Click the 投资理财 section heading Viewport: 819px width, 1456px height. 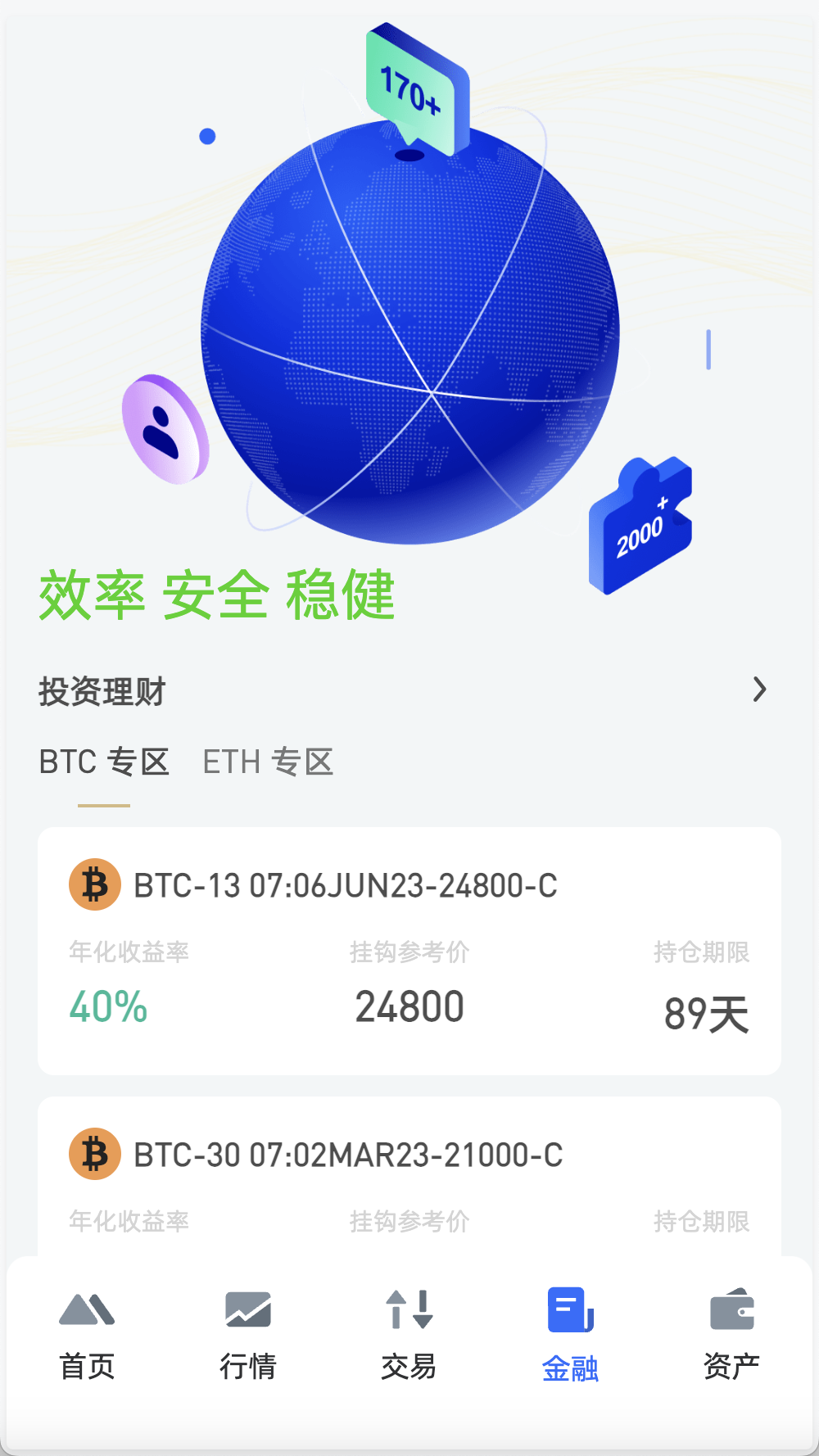click(x=102, y=690)
